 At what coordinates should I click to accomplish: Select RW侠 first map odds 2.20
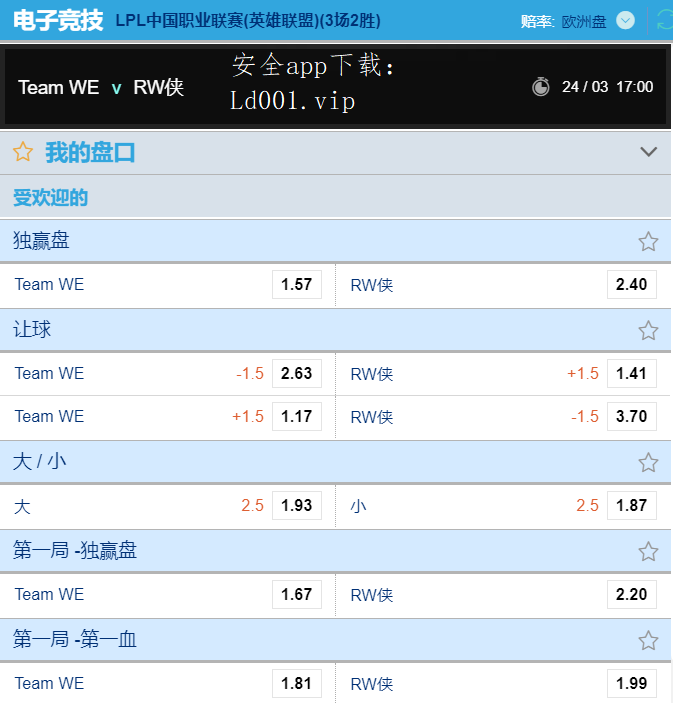click(x=631, y=594)
